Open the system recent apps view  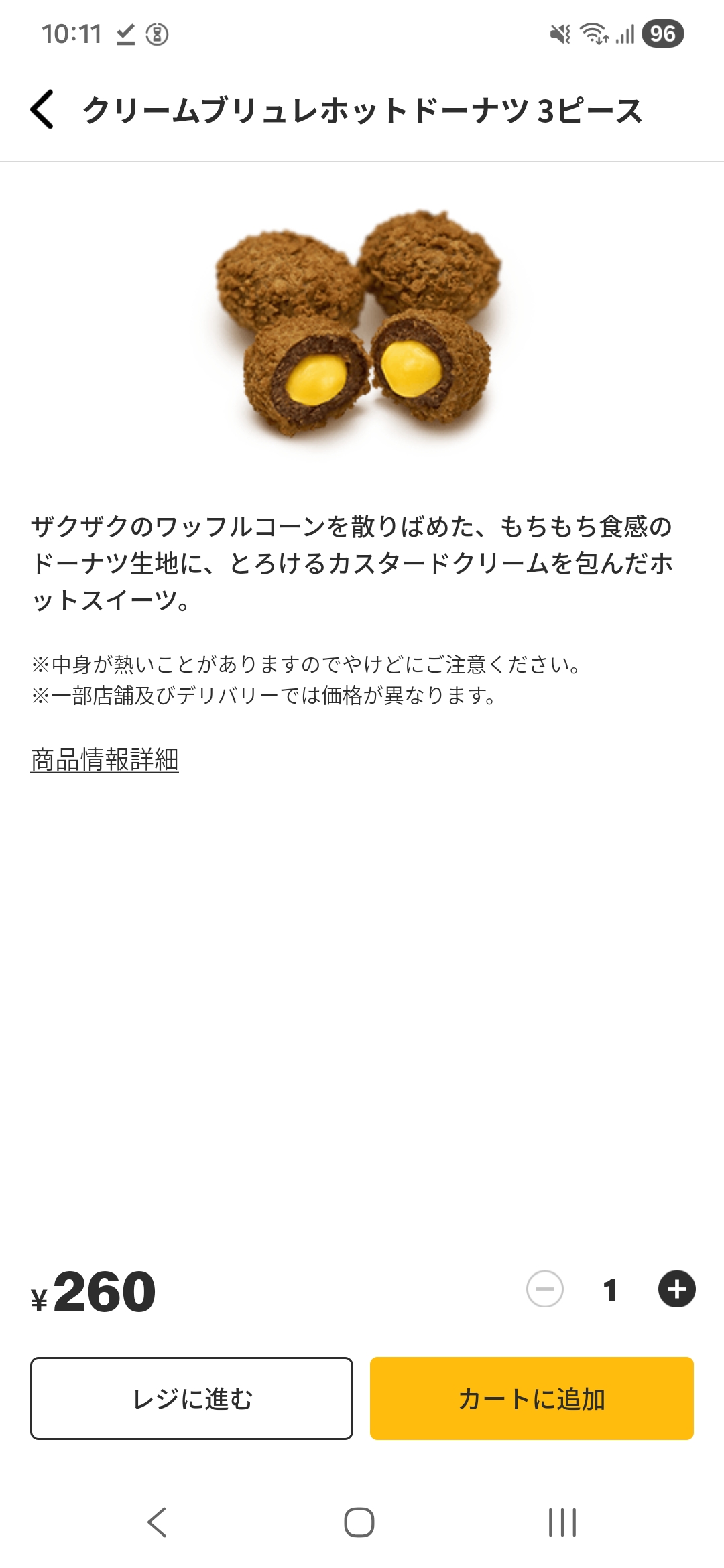(x=562, y=1522)
